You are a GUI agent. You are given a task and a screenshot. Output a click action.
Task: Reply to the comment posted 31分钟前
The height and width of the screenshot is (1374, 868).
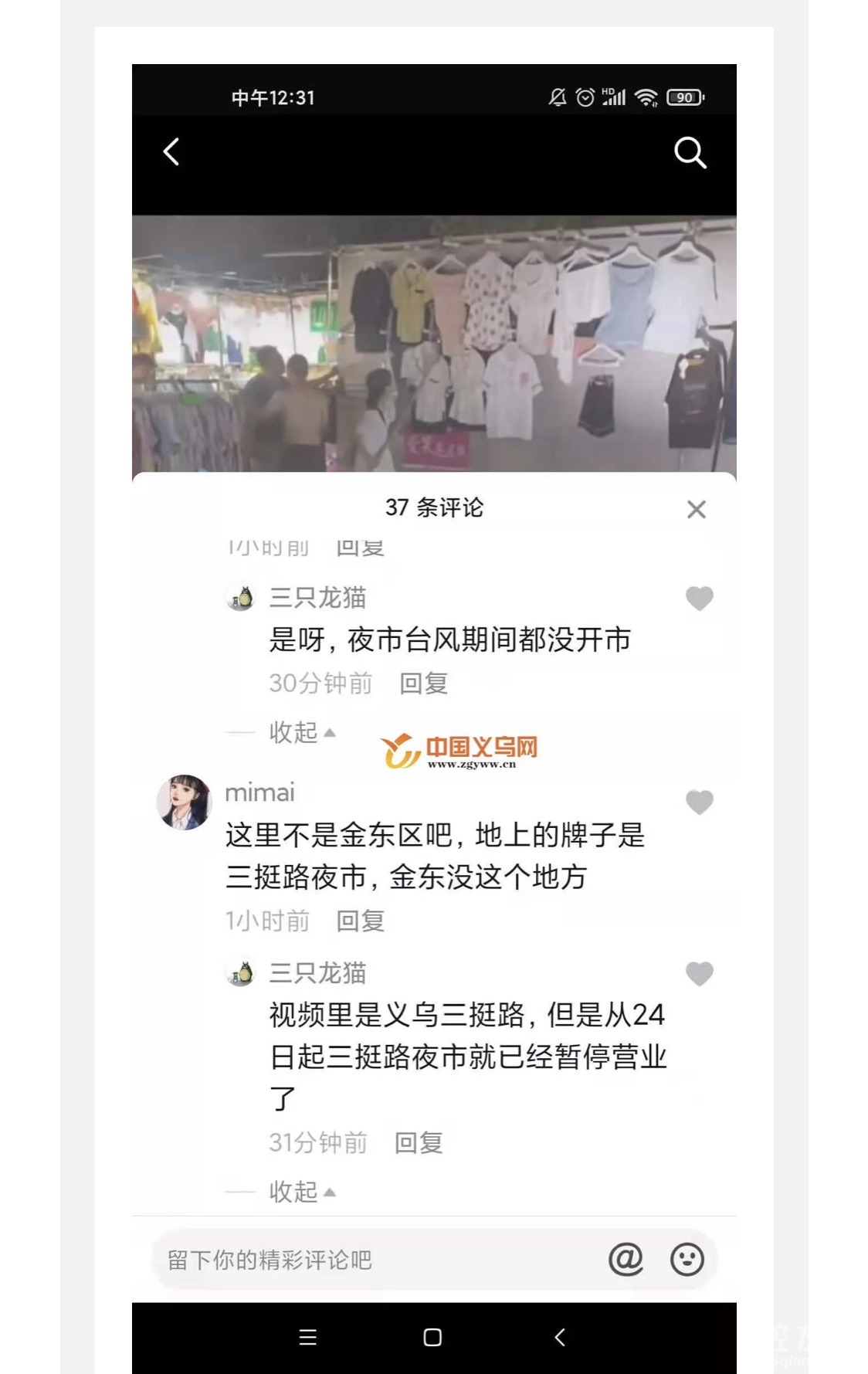point(418,1143)
